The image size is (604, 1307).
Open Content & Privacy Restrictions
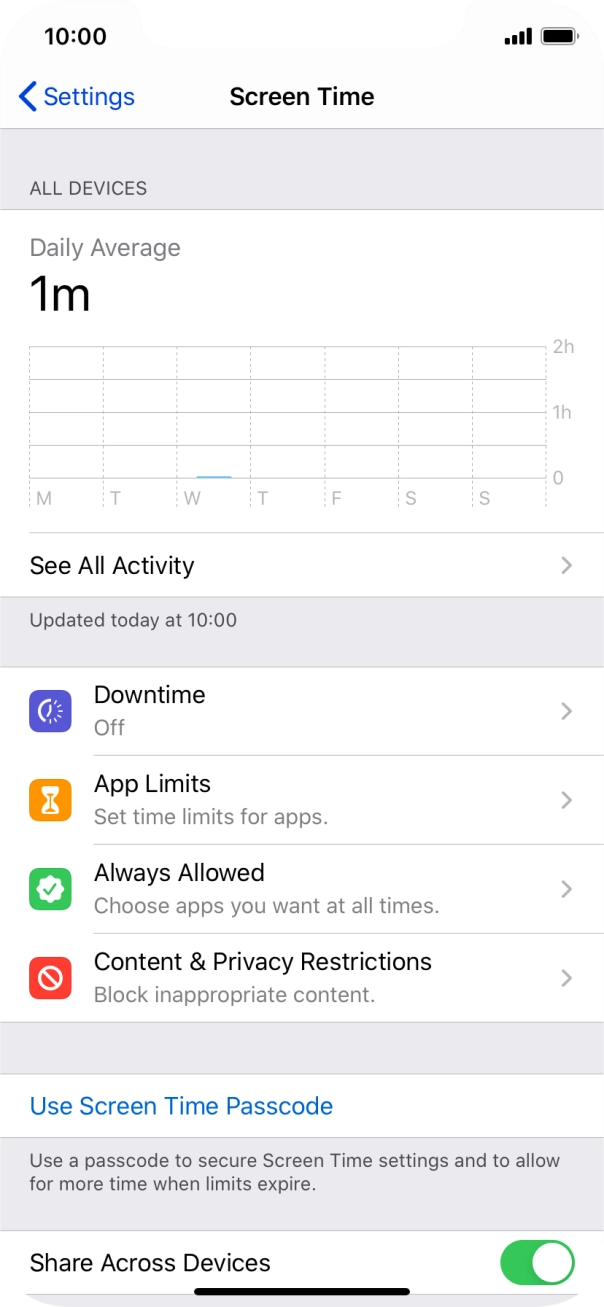tap(300, 978)
